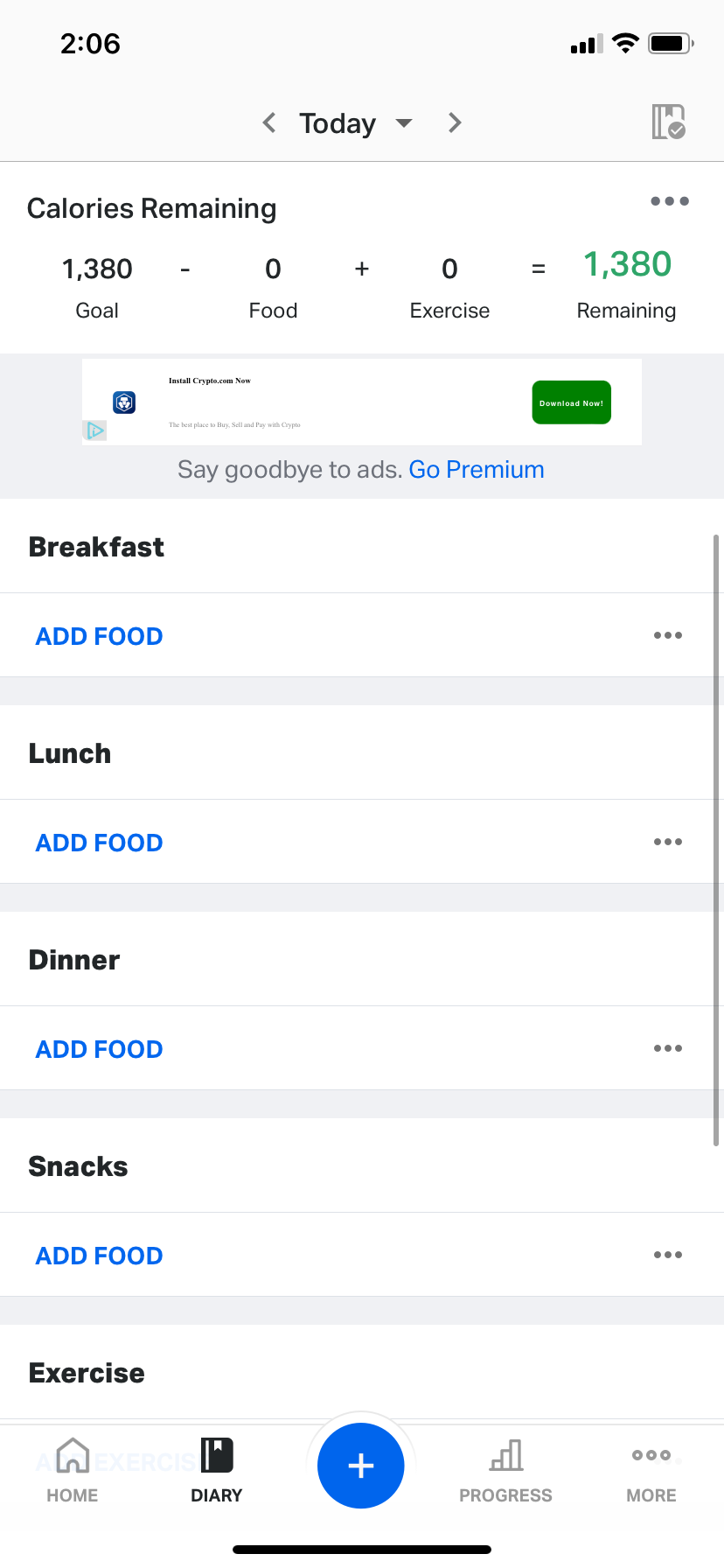
Task: Open Calories Remaining overflow menu
Action: click(x=669, y=201)
